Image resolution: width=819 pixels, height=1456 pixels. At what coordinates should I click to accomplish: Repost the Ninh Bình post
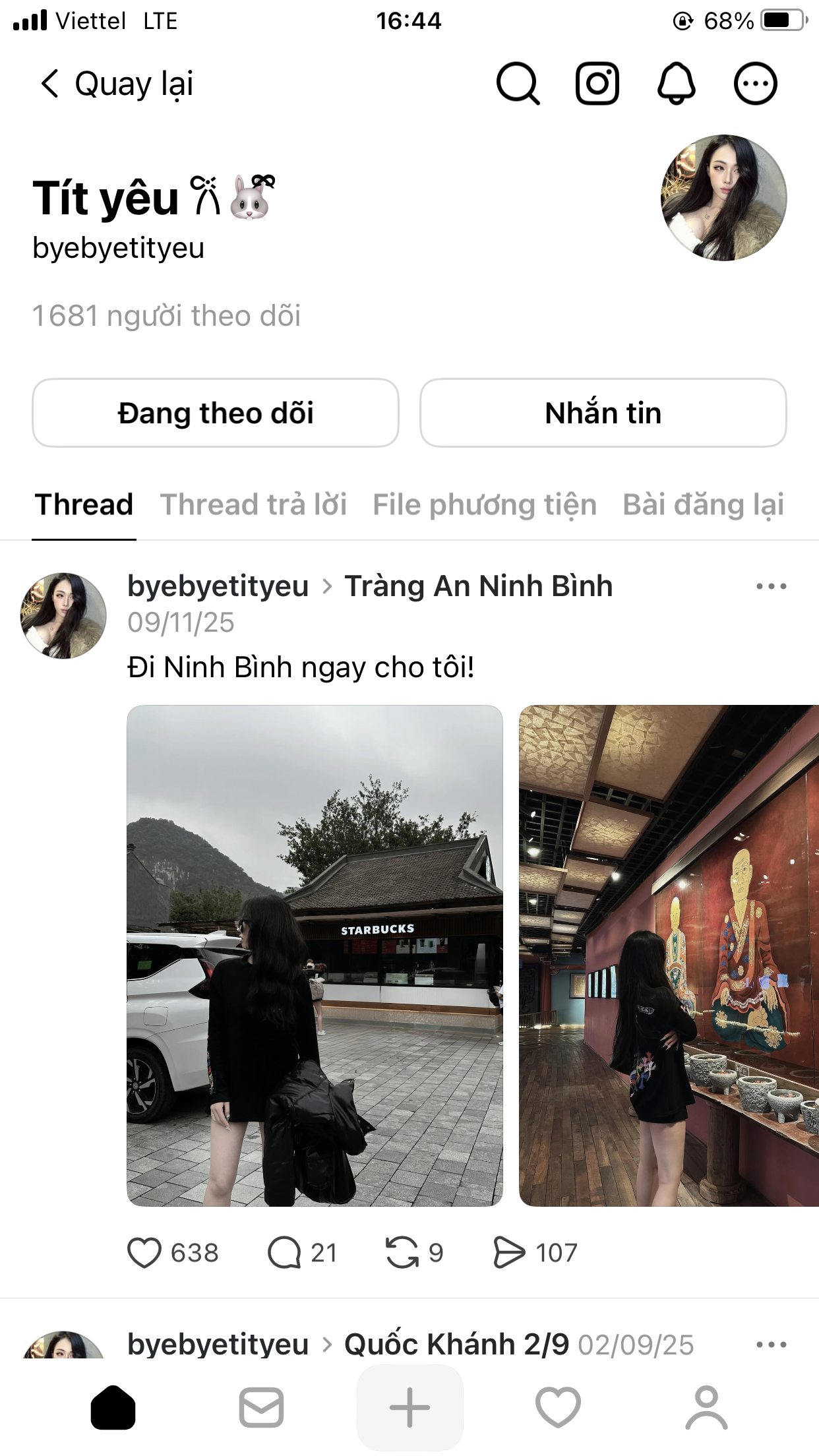[402, 1253]
